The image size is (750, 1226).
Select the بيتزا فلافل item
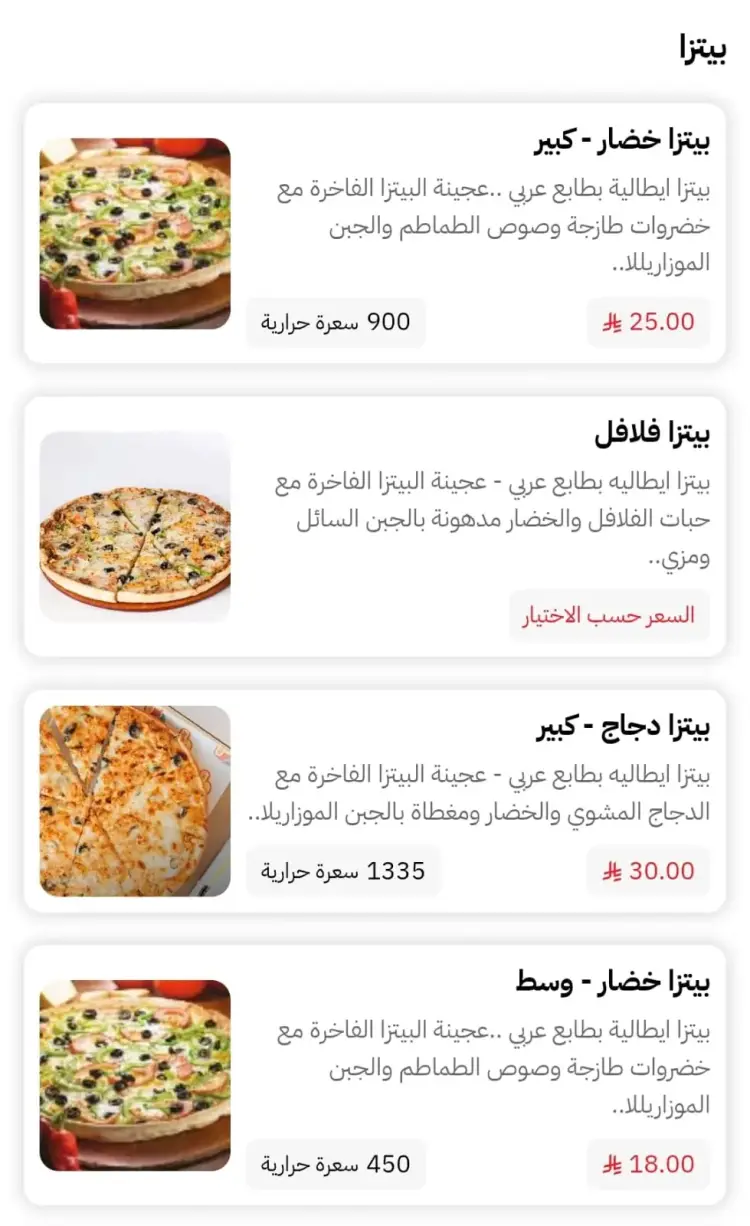click(375, 526)
